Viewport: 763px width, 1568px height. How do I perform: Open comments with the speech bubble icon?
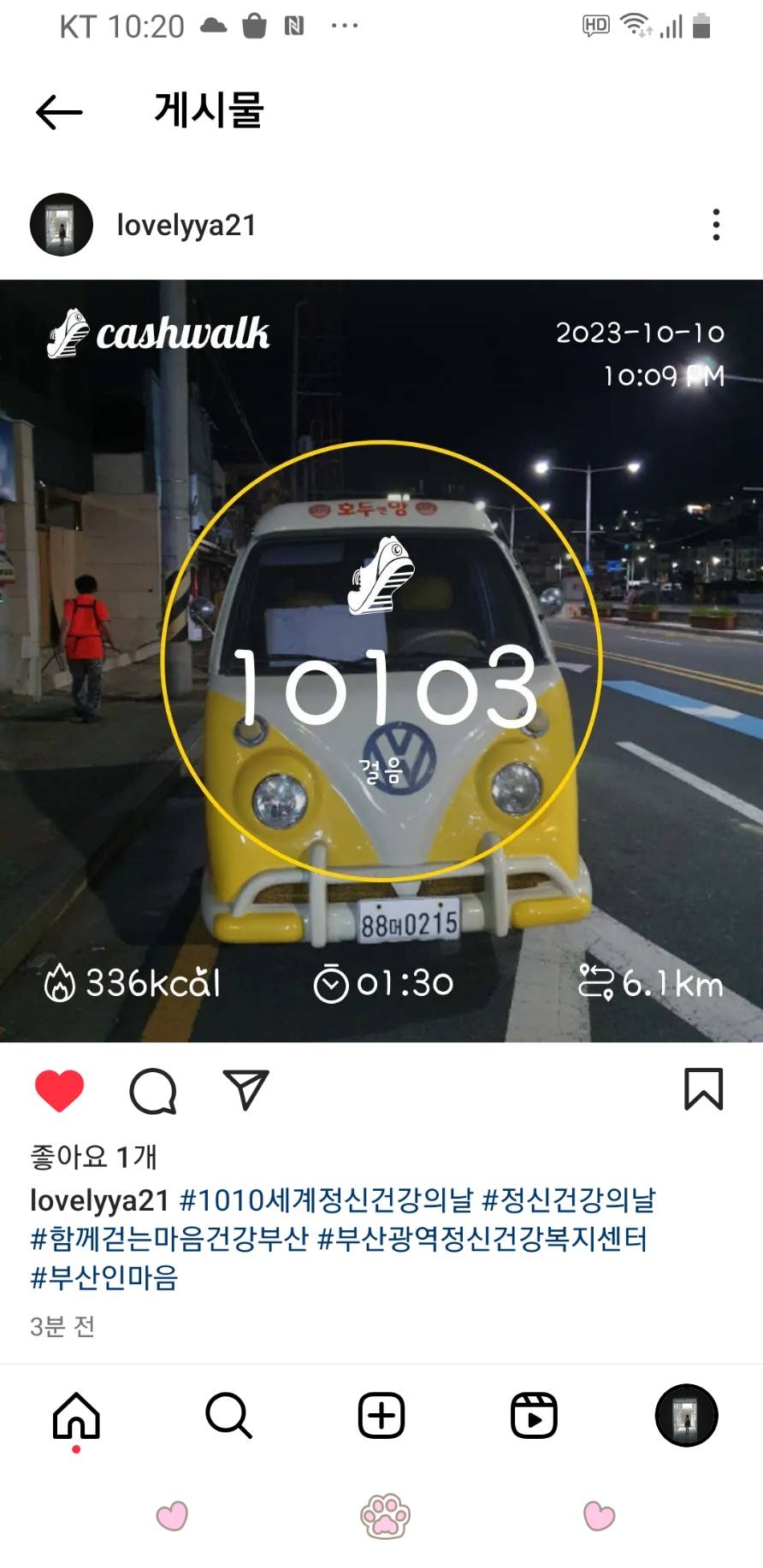click(x=153, y=1090)
